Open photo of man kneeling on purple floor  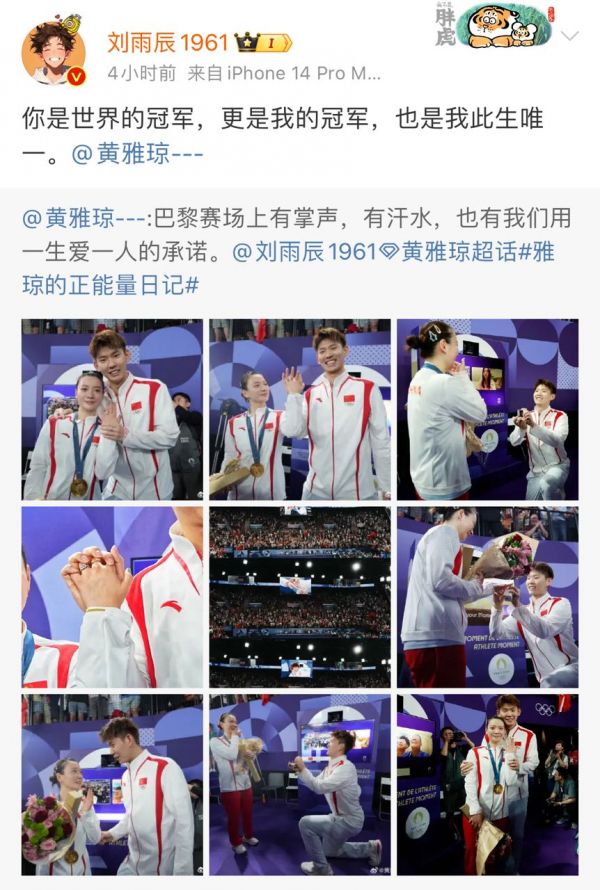pyautogui.click(x=299, y=784)
